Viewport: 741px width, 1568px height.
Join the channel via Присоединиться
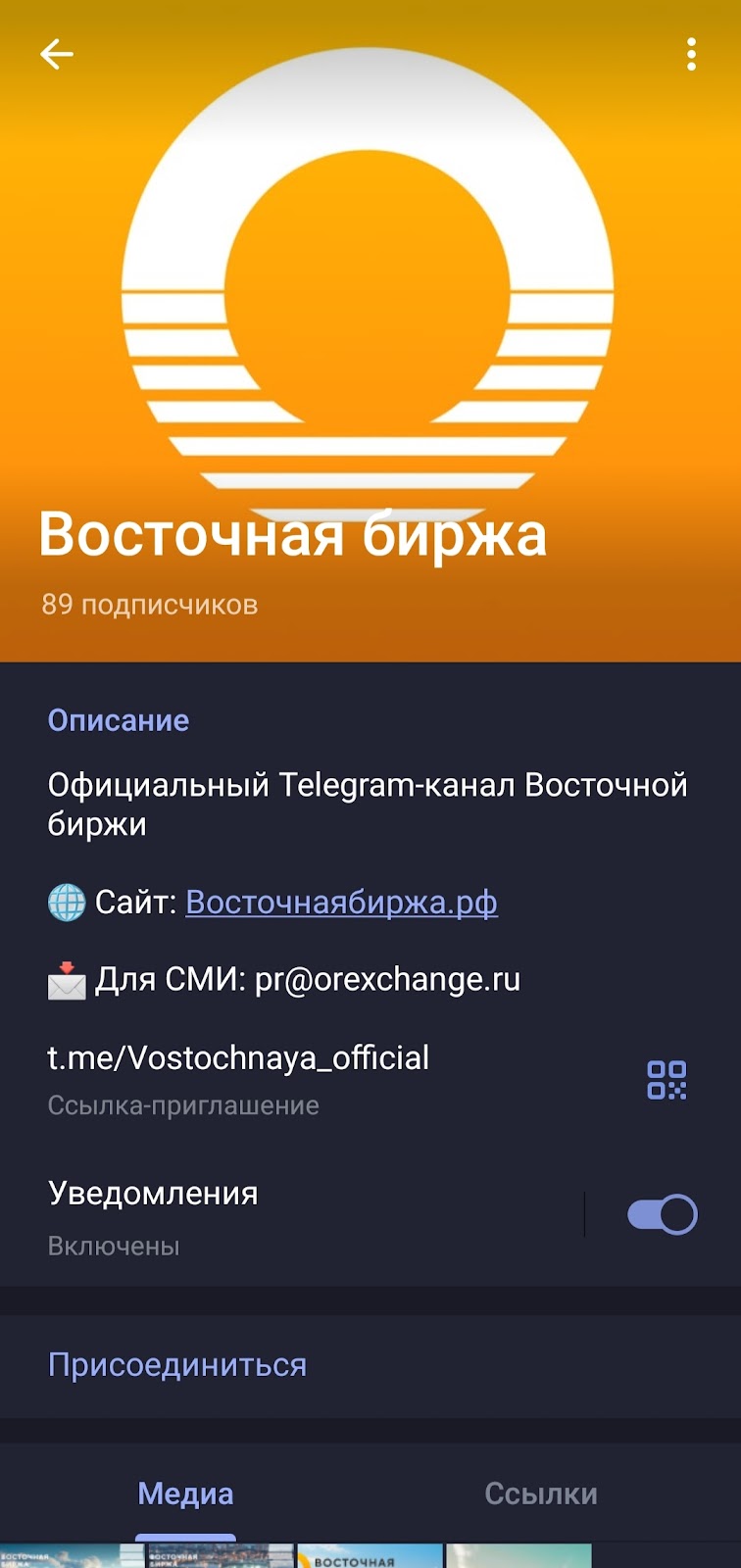tap(177, 1365)
